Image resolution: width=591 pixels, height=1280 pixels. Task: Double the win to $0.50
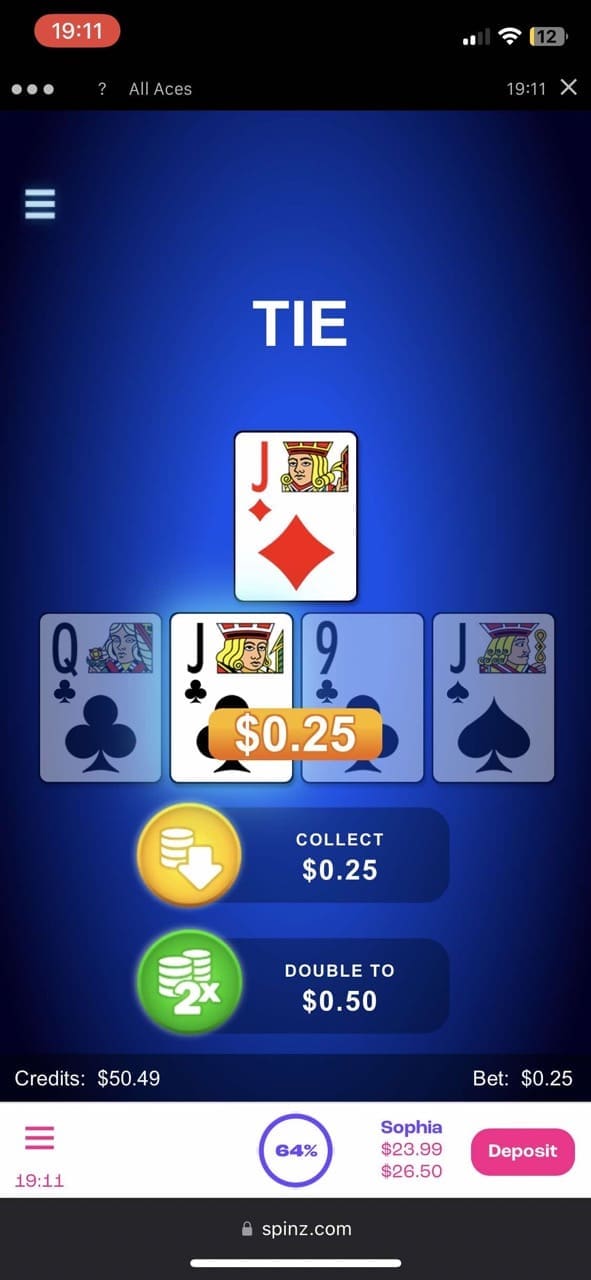293,986
